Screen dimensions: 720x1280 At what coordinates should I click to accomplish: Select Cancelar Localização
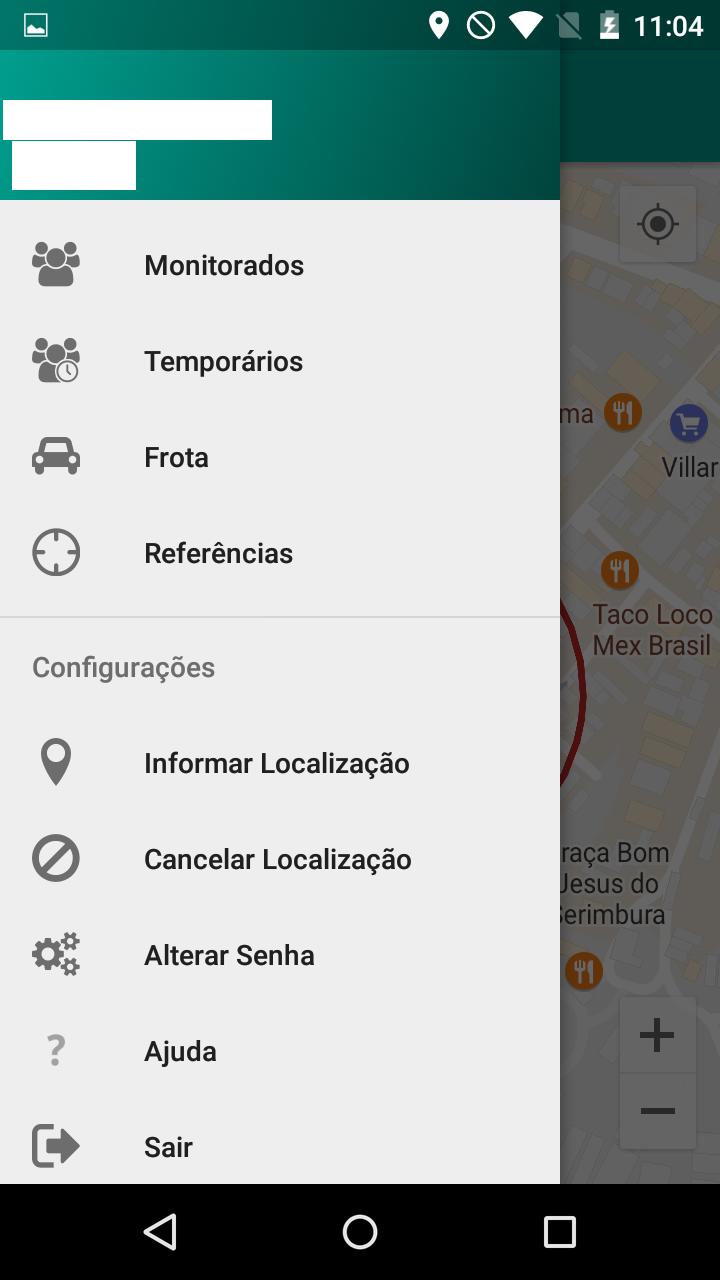280,859
